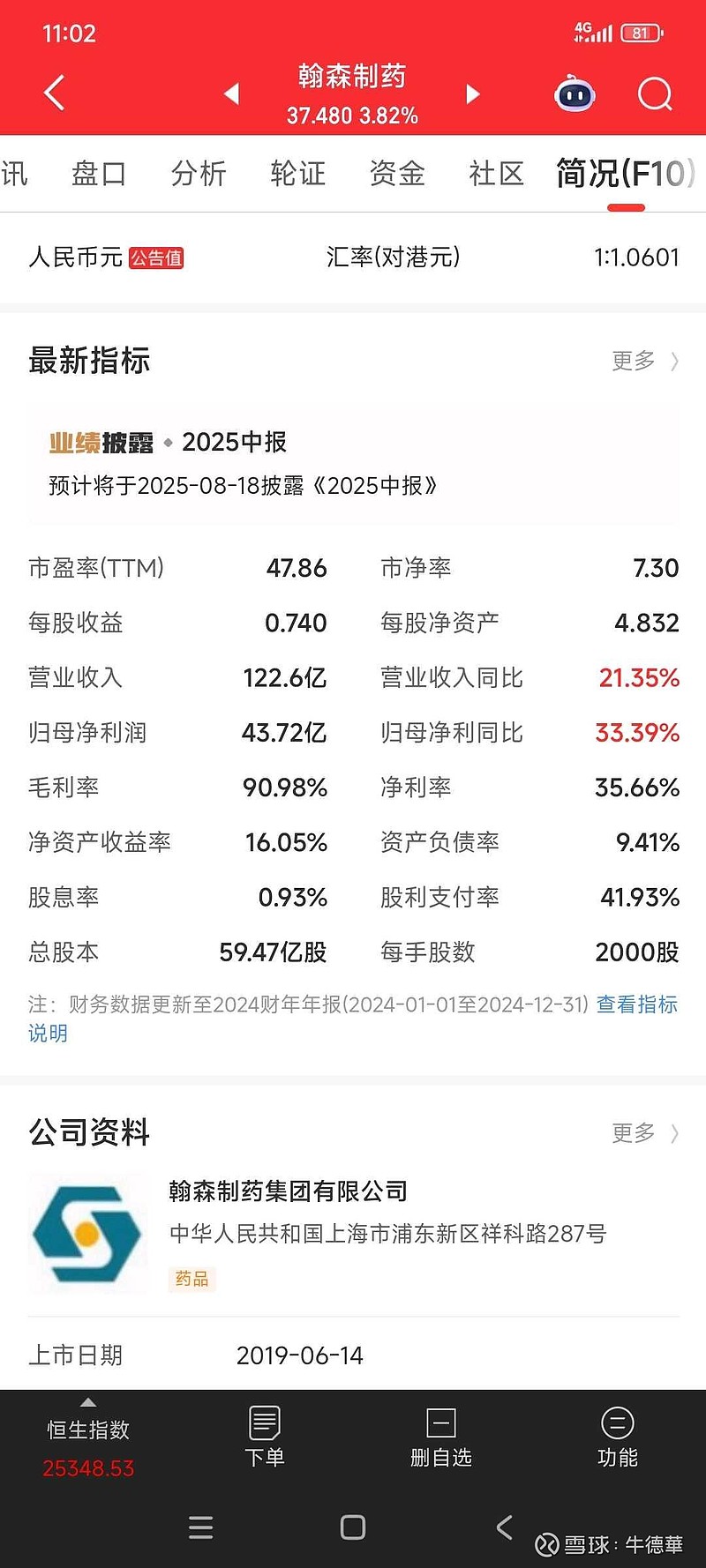This screenshot has height=1568, width=706.
Task: Switch to the 轮证 tab
Action: (298, 174)
